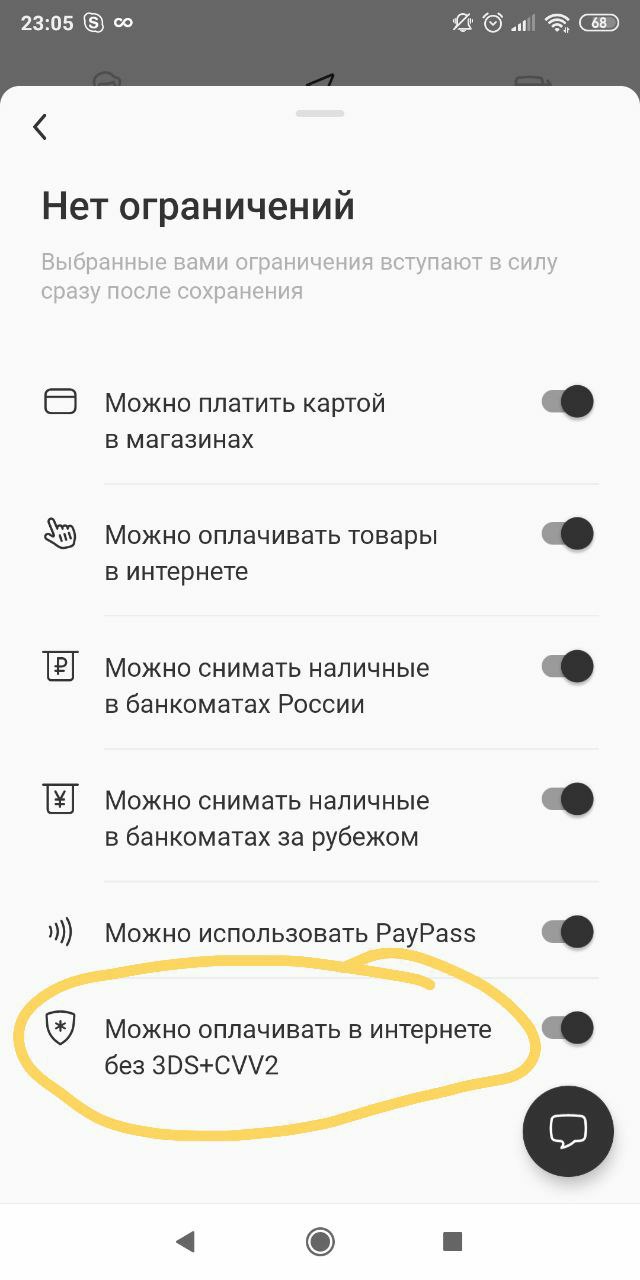Disable paying by card in stores
Image resolution: width=640 pixels, height=1280 pixels.
(x=568, y=402)
